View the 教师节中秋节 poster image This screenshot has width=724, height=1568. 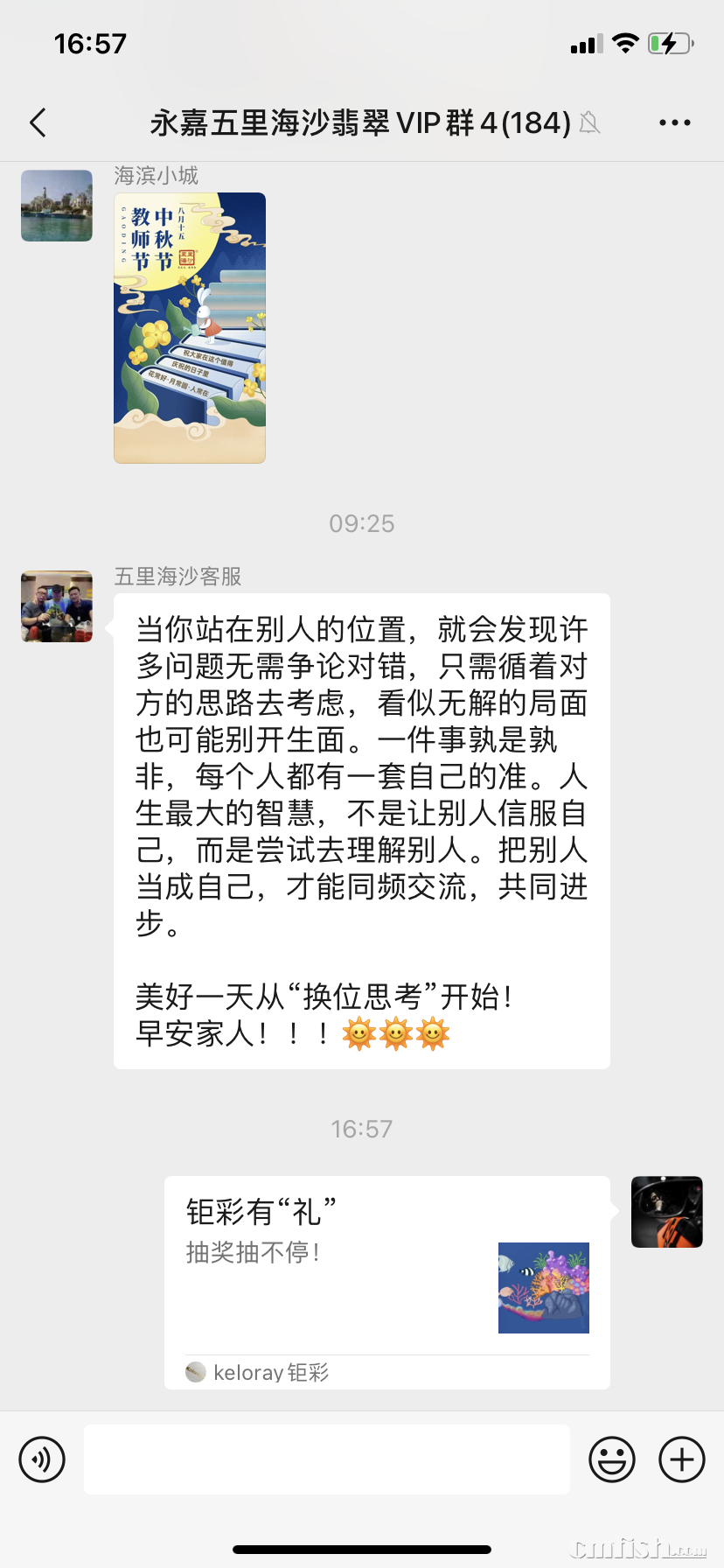point(190,328)
